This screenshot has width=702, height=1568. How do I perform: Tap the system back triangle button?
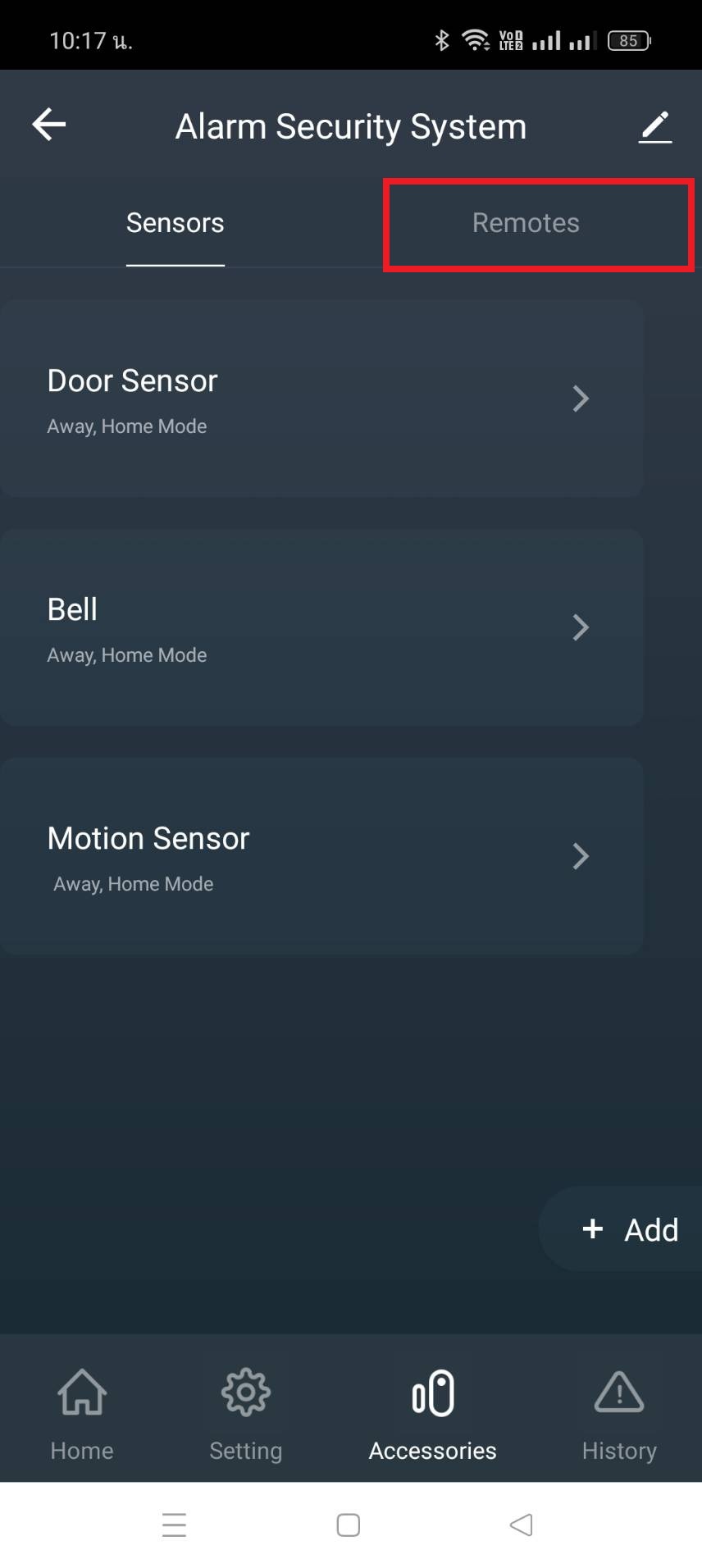[522, 1525]
